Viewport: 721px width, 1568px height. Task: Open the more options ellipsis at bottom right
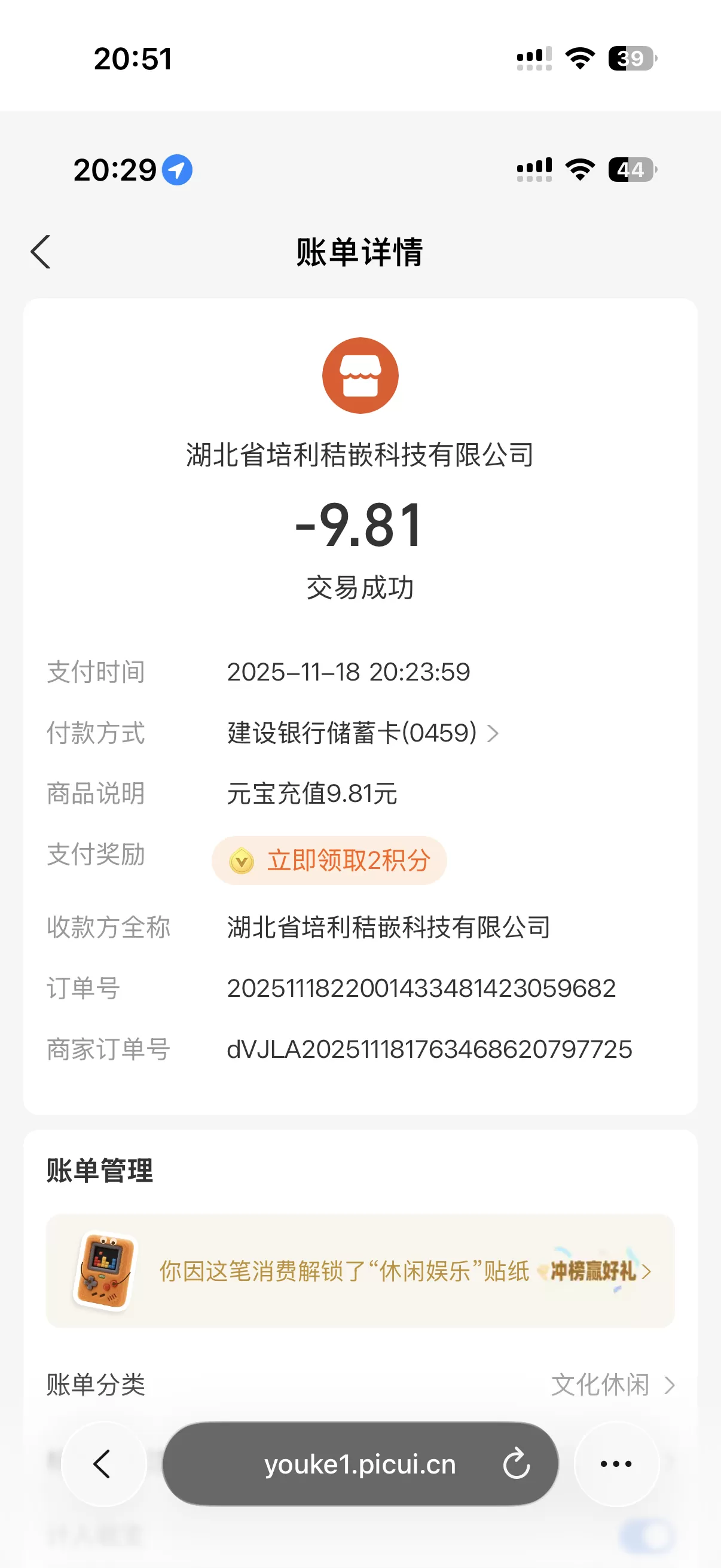pyautogui.click(x=616, y=1464)
